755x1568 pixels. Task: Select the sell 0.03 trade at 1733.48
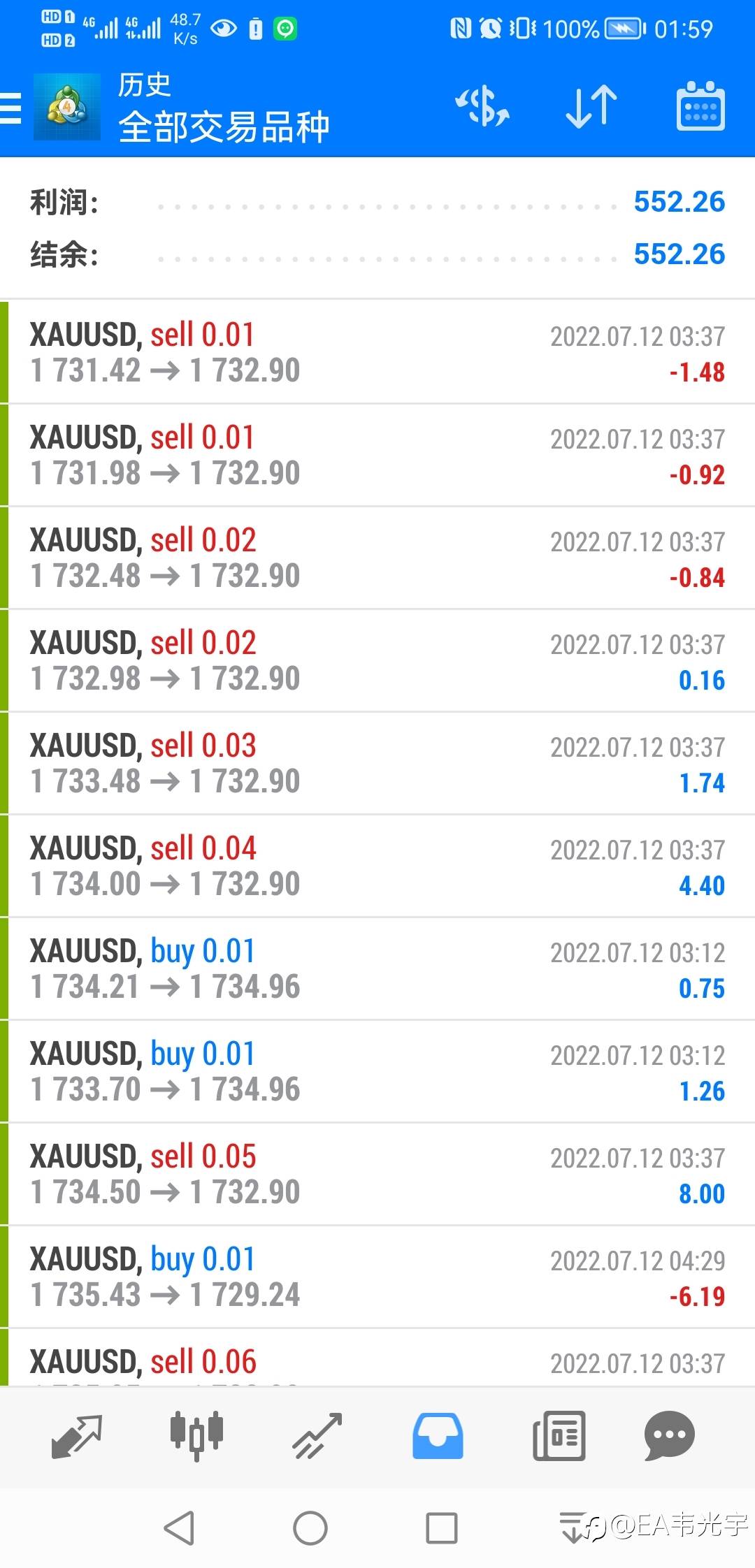377,764
